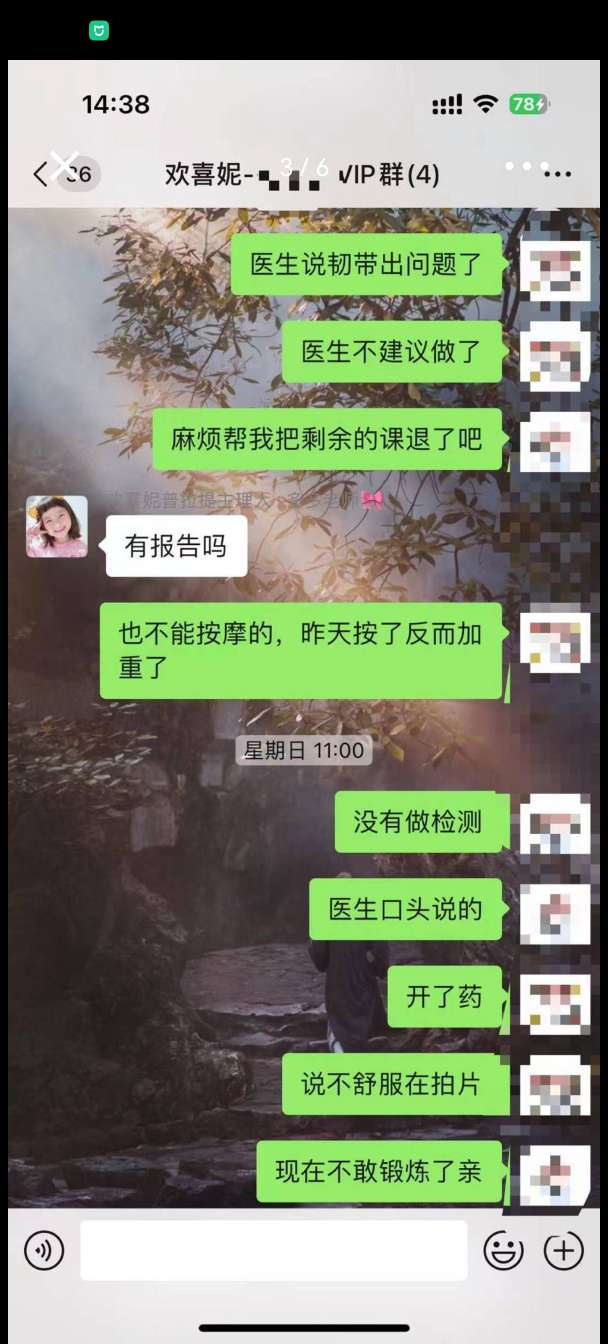The height and width of the screenshot is (1344, 608).
Task: Go back to the chat list
Action: tap(40, 175)
